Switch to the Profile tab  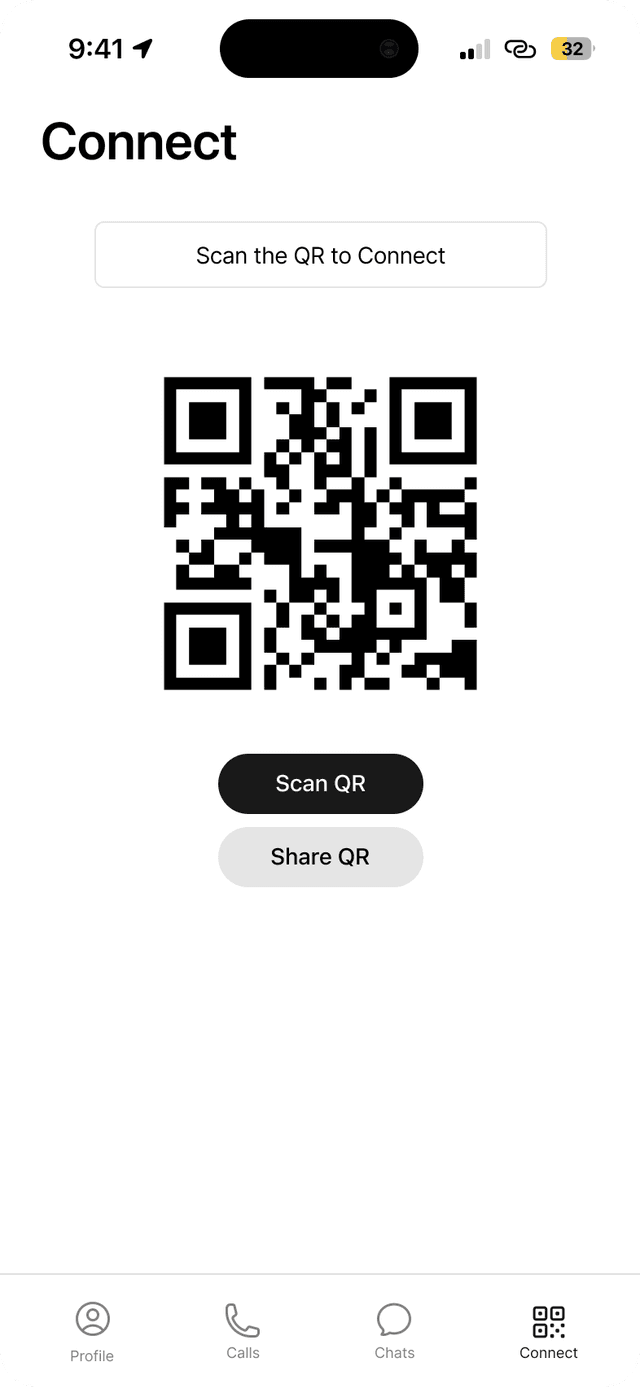click(x=92, y=1332)
